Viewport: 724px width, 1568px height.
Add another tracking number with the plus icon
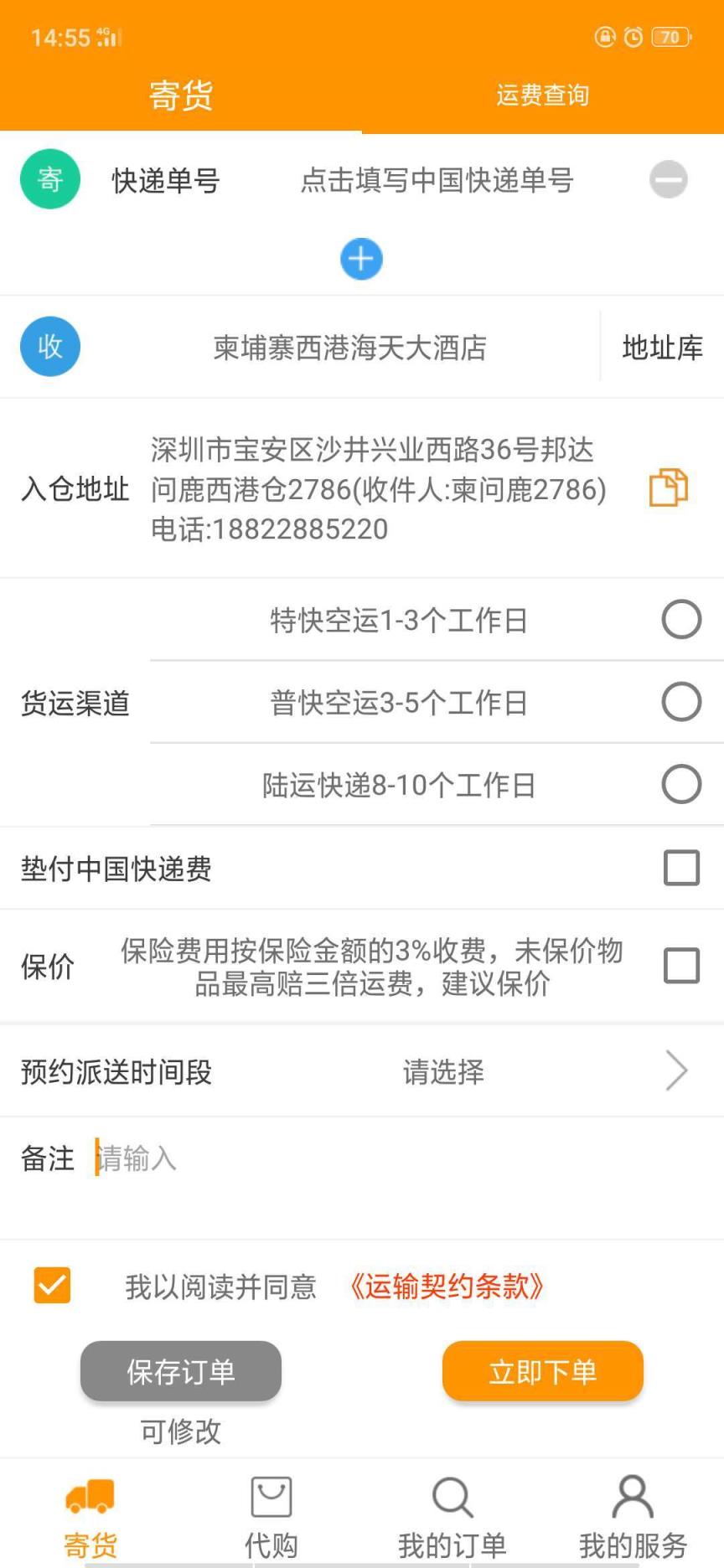pyautogui.click(x=361, y=259)
